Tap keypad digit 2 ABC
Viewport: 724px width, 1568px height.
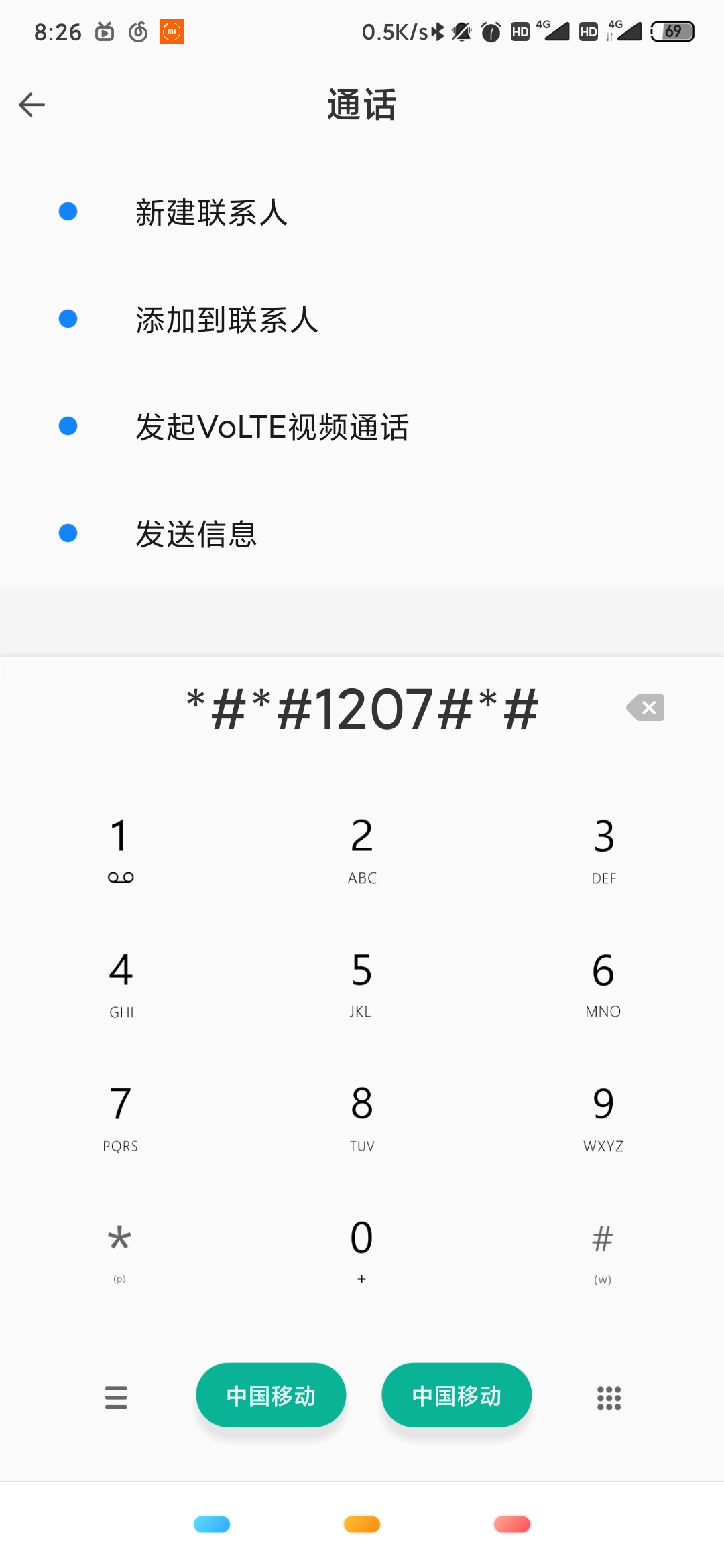[362, 850]
